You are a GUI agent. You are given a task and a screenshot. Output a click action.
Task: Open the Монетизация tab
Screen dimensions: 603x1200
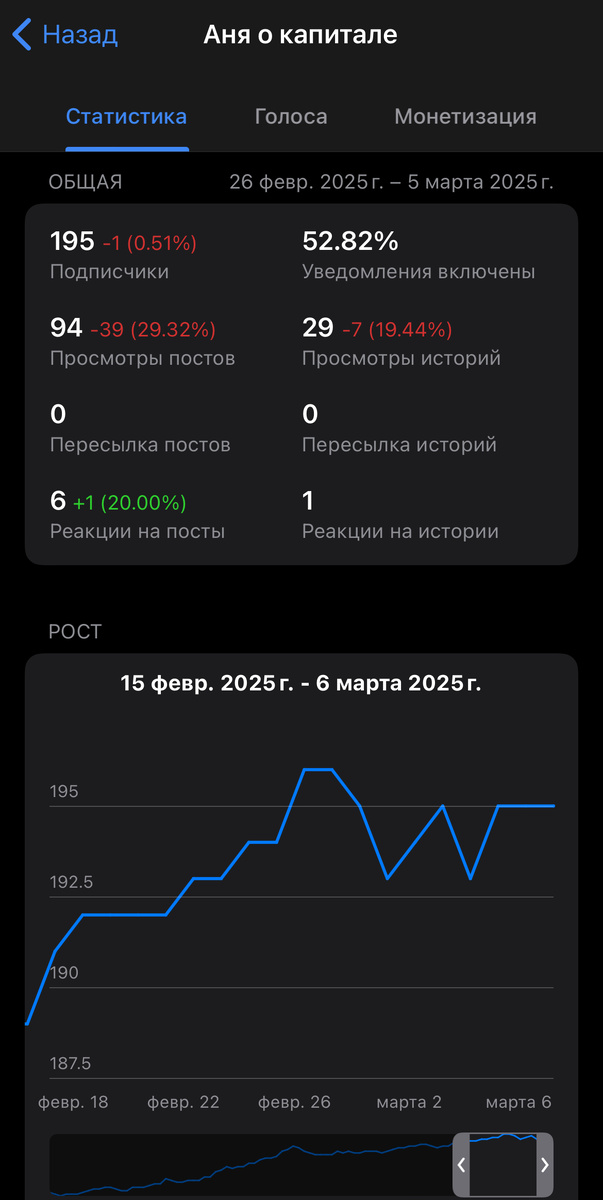pos(465,116)
